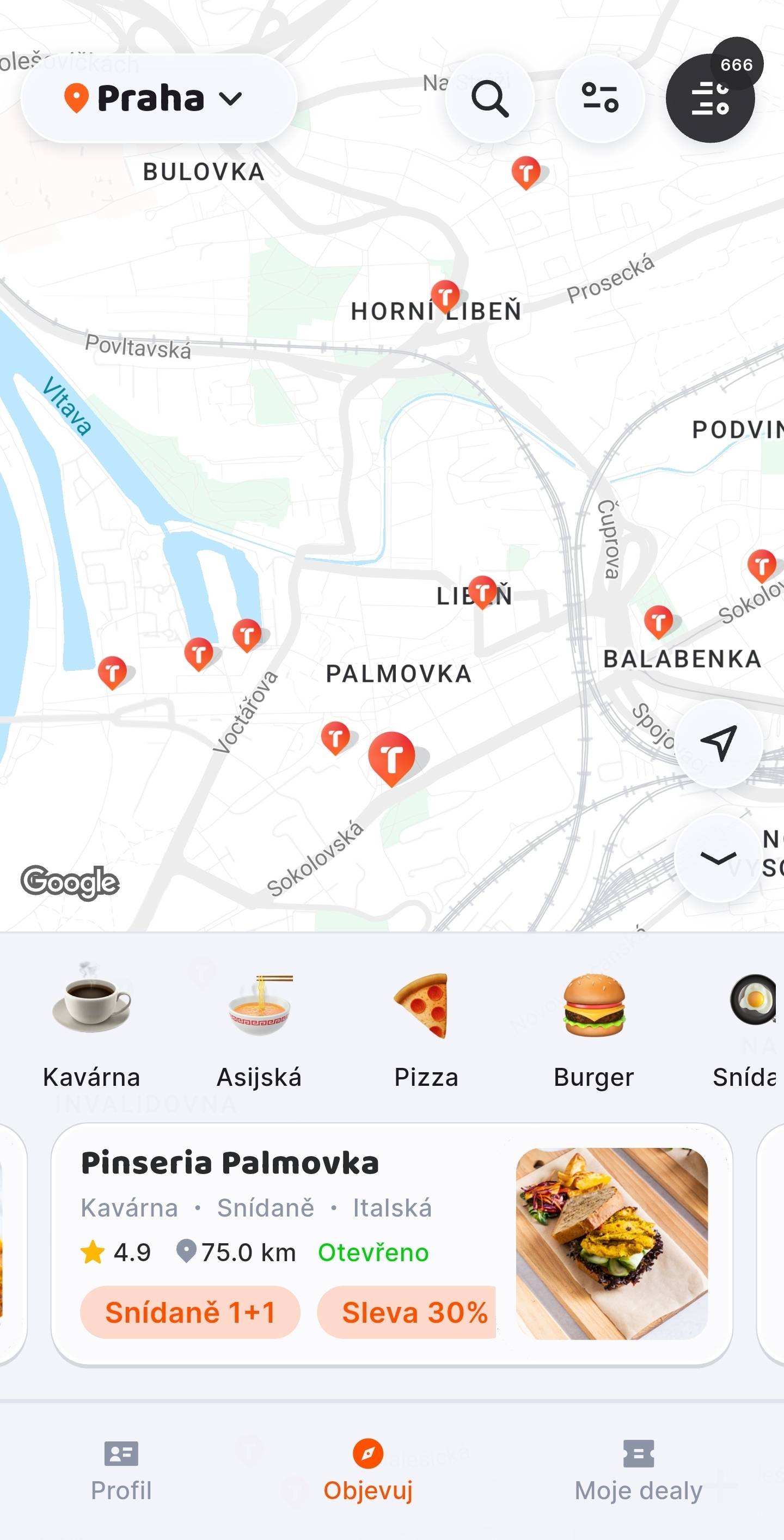Select the Kavárna category
Image resolution: width=784 pixels, height=1540 pixels.
tap(91, 1026)
